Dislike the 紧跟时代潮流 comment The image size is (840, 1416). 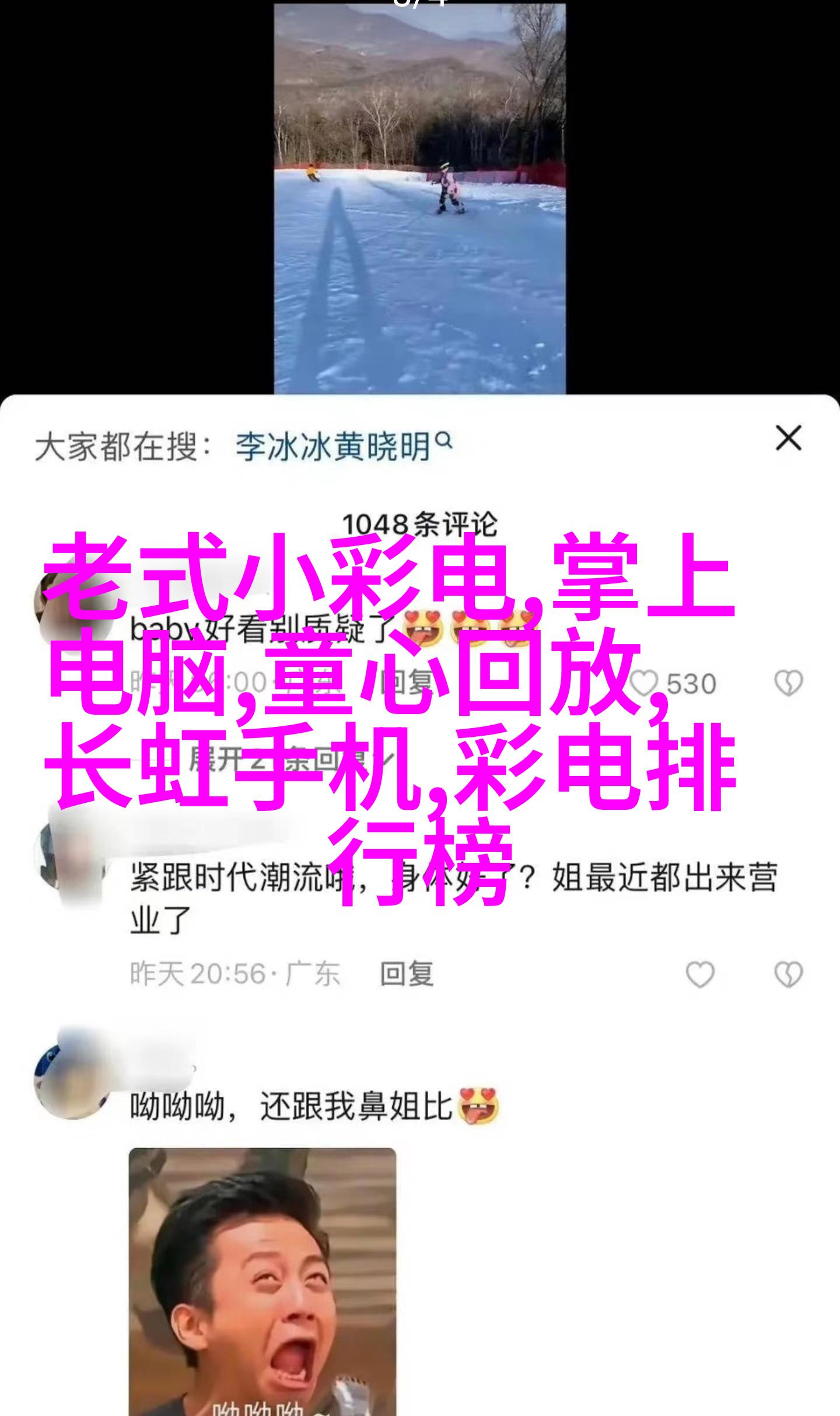pyautogui.click(x=788, y=974)
